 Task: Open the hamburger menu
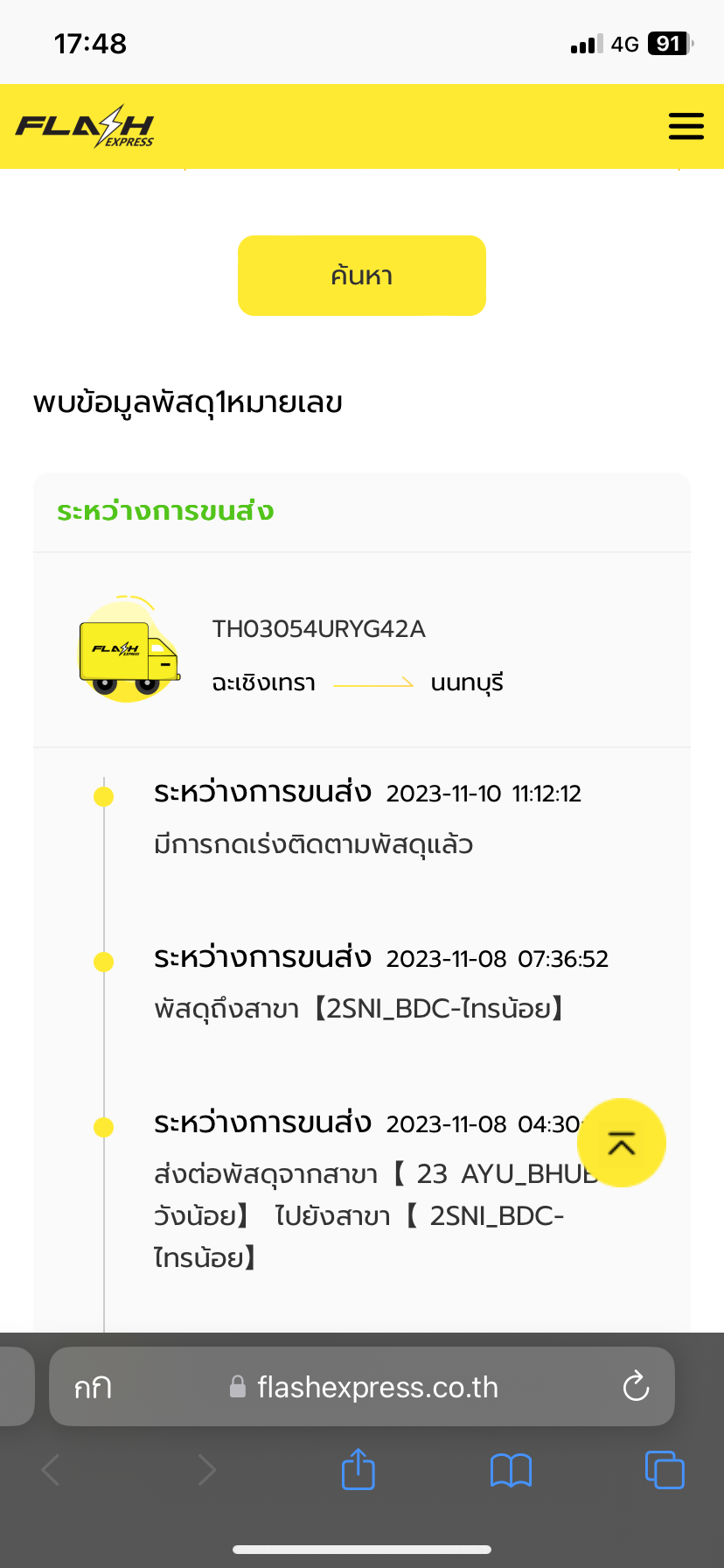point(686,126)
